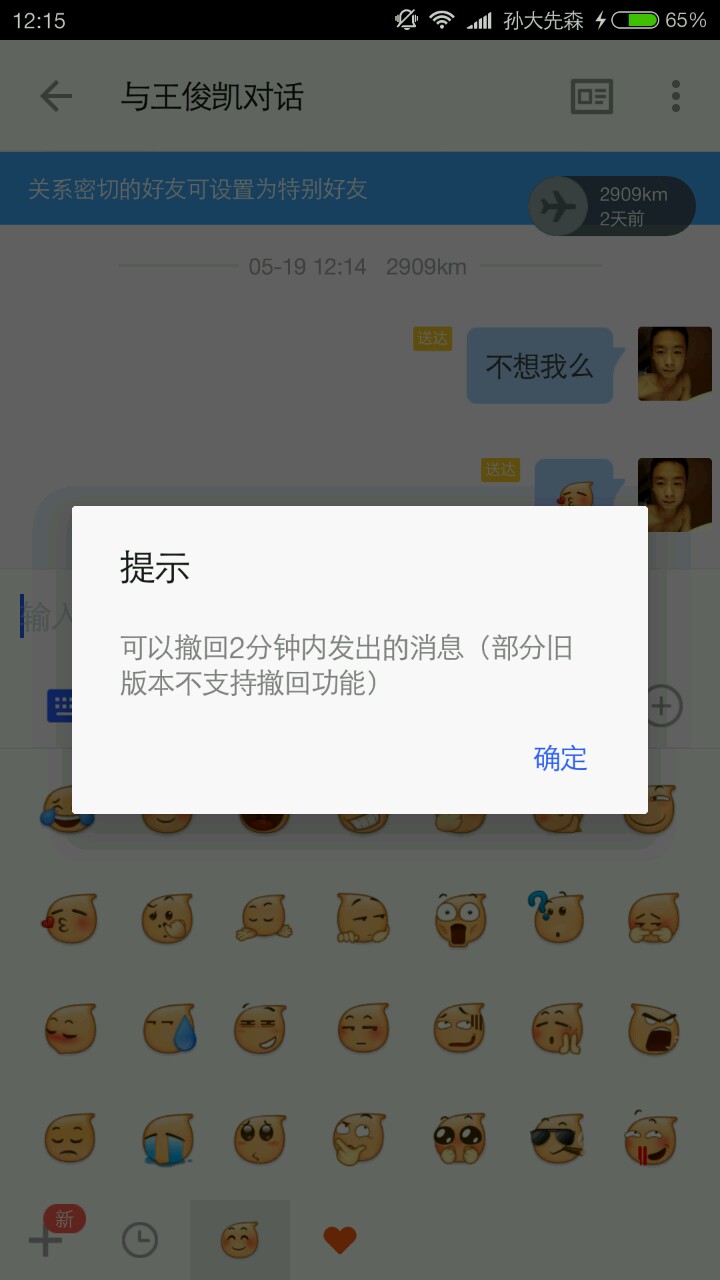Tap 确定 to dismiss the dialog

(x=560, y=758)
